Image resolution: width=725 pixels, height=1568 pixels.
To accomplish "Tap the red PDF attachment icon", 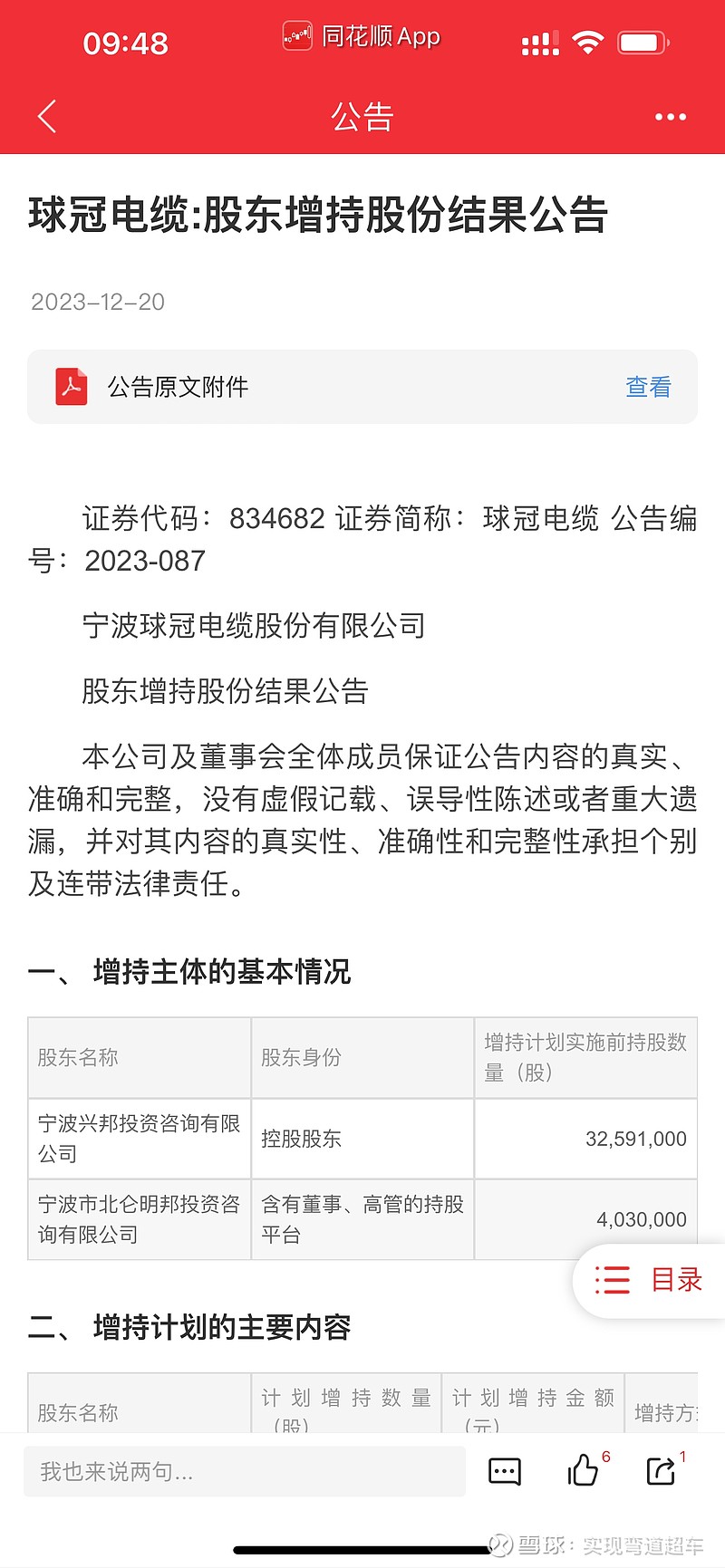I will [71, 387].
